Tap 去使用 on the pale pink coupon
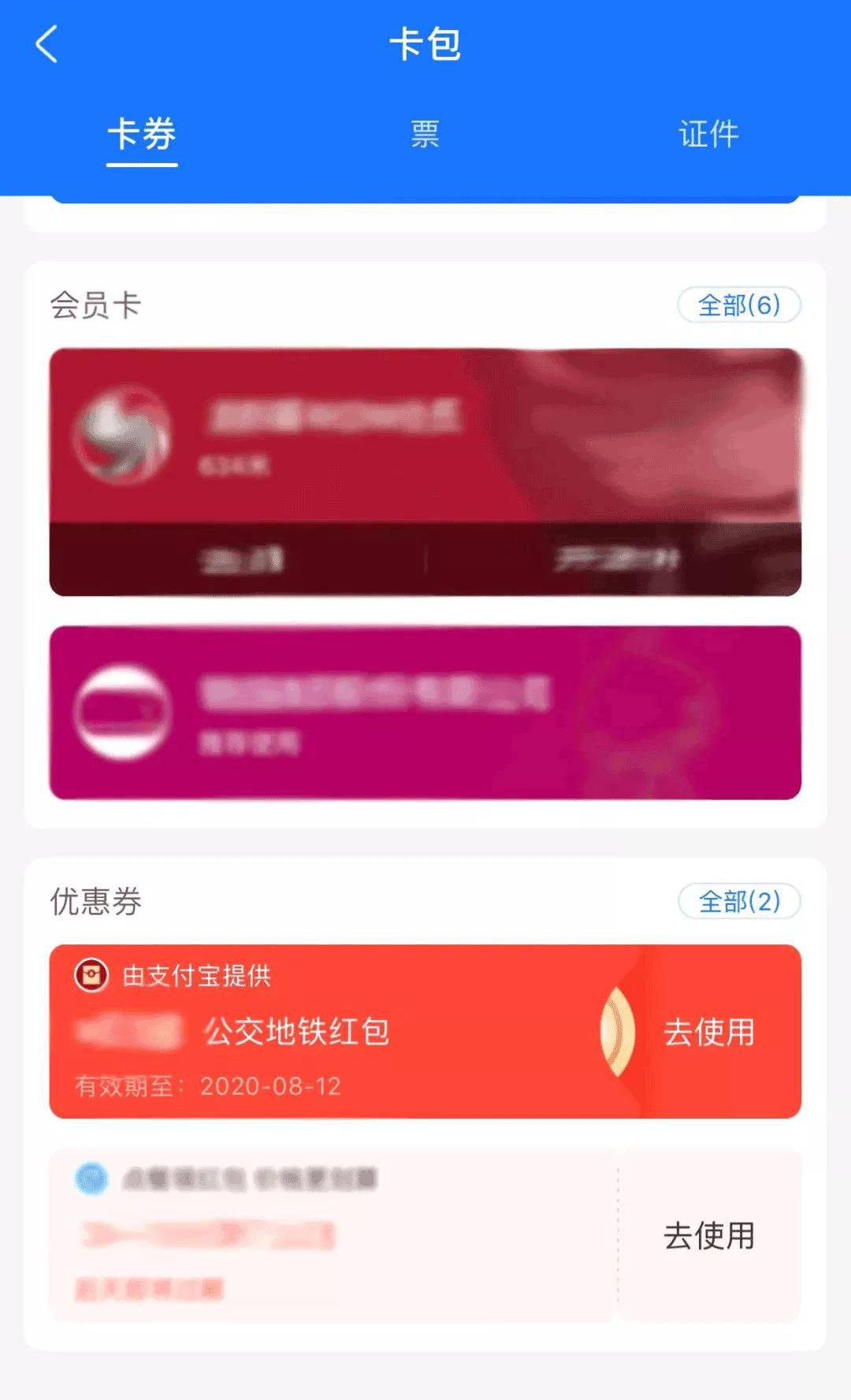The width and height of the screenshot is (851, 1400). click(709, 1235)
